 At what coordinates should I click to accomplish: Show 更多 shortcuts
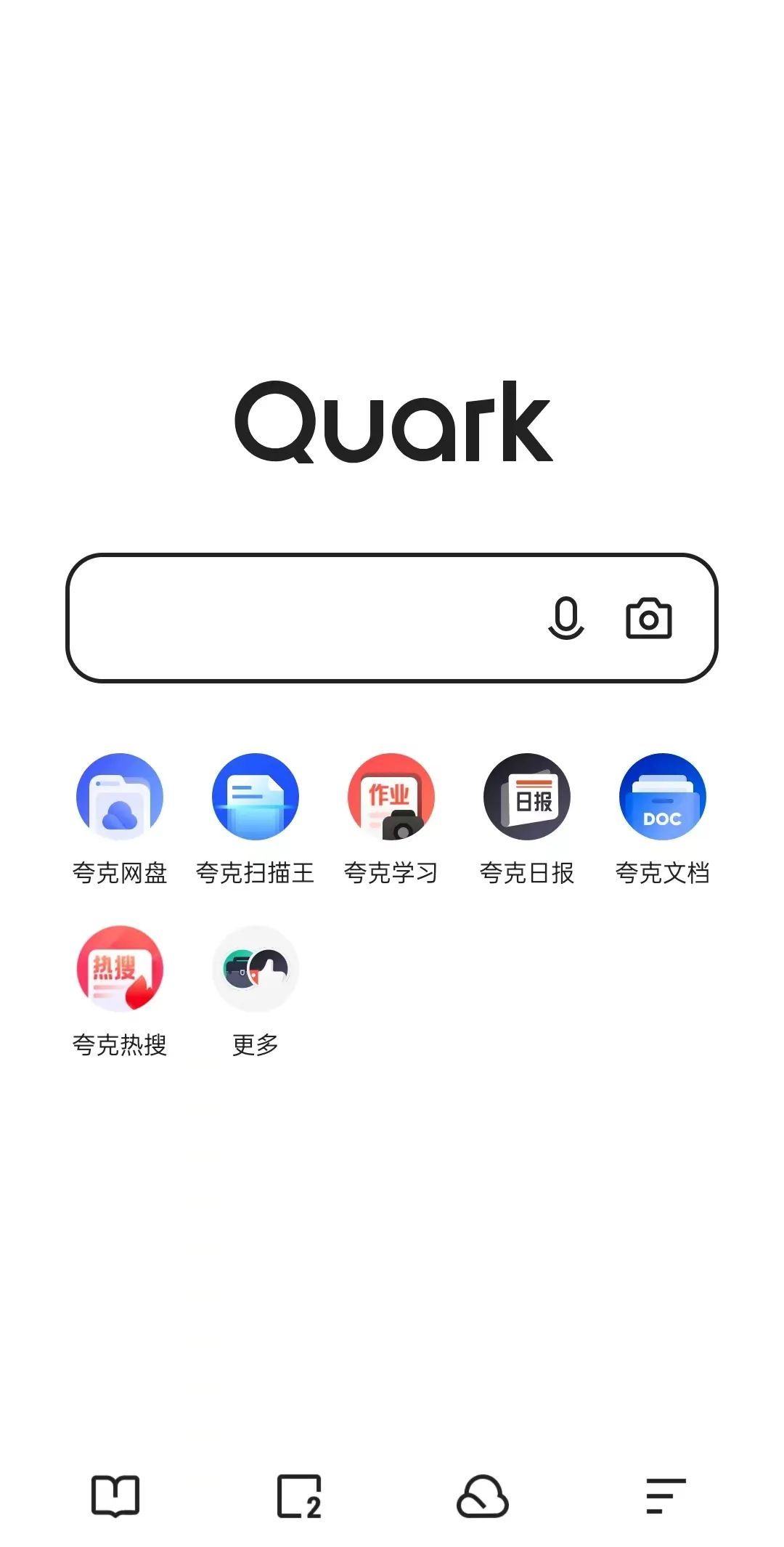tap(256, 969)
